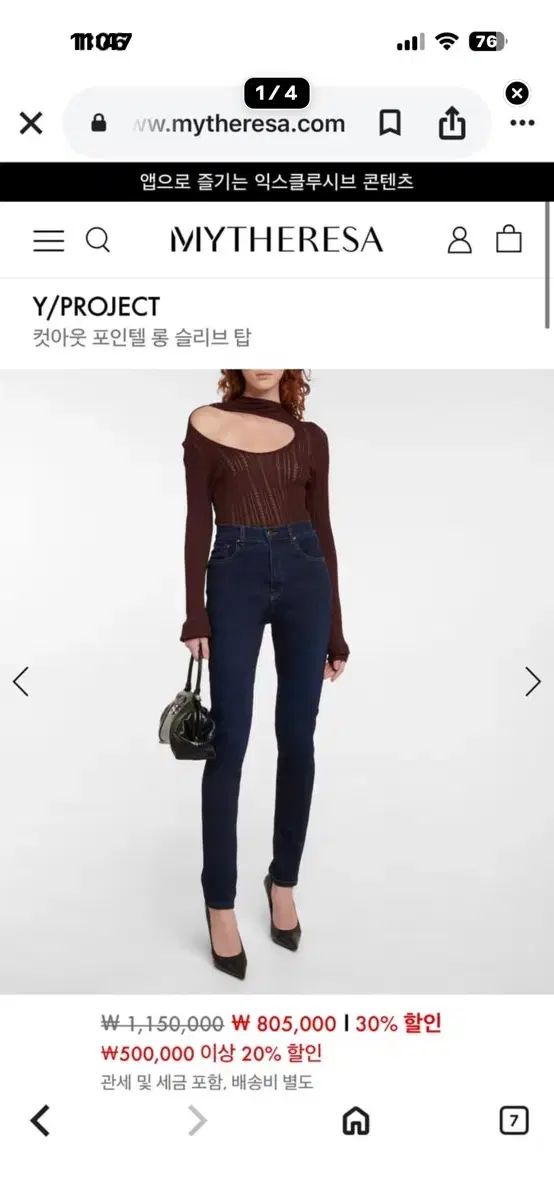Bookmark this page
Screen dimensions: 554x1200
390,123
